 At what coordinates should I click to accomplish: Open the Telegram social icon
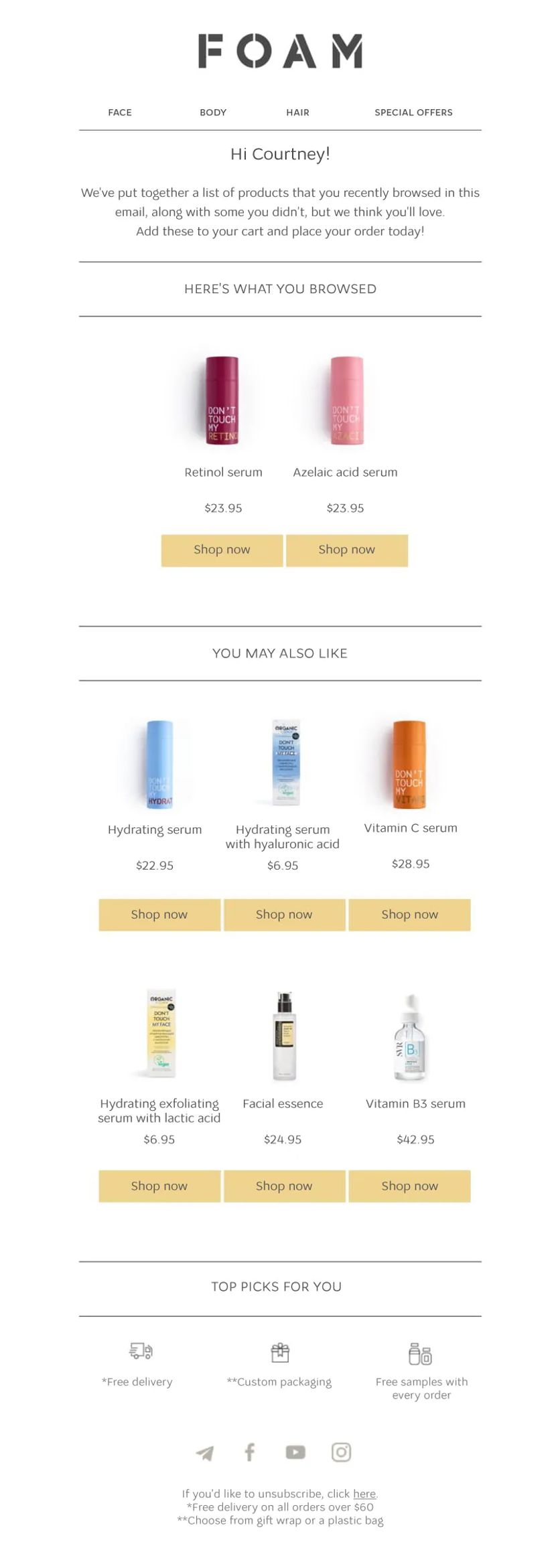[x=205, y=1453]
